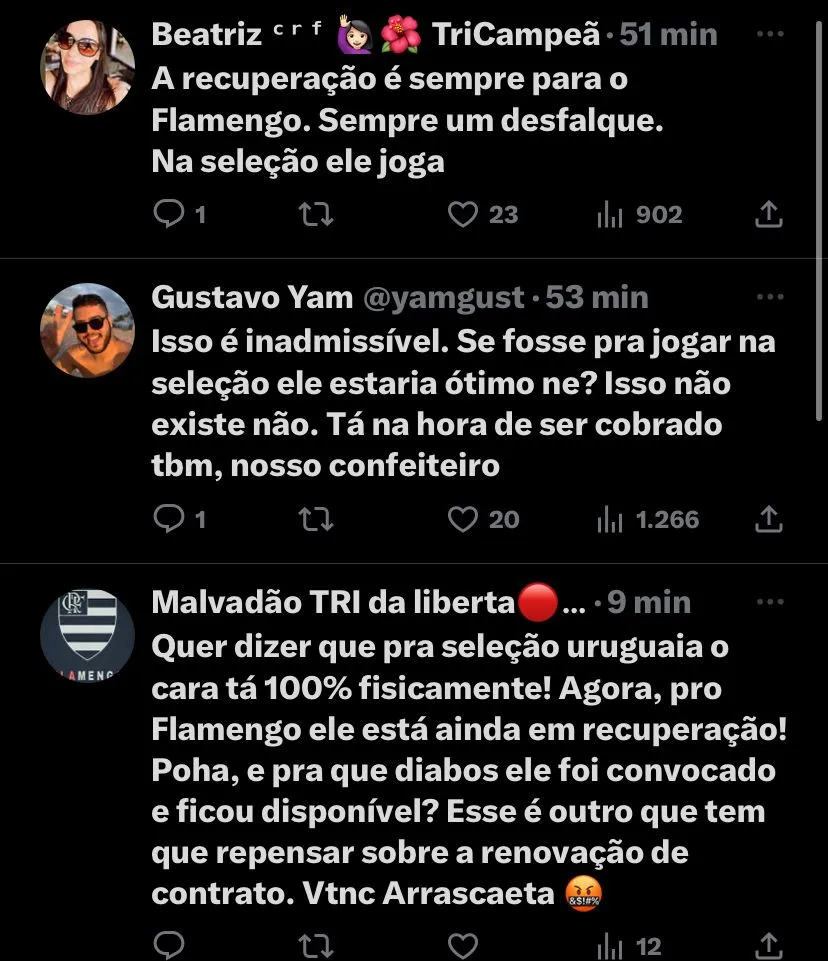Screen dimensions: 828x961
Task: Open overflow menu on Beatriz's tweet
Action: pos(769,34)
